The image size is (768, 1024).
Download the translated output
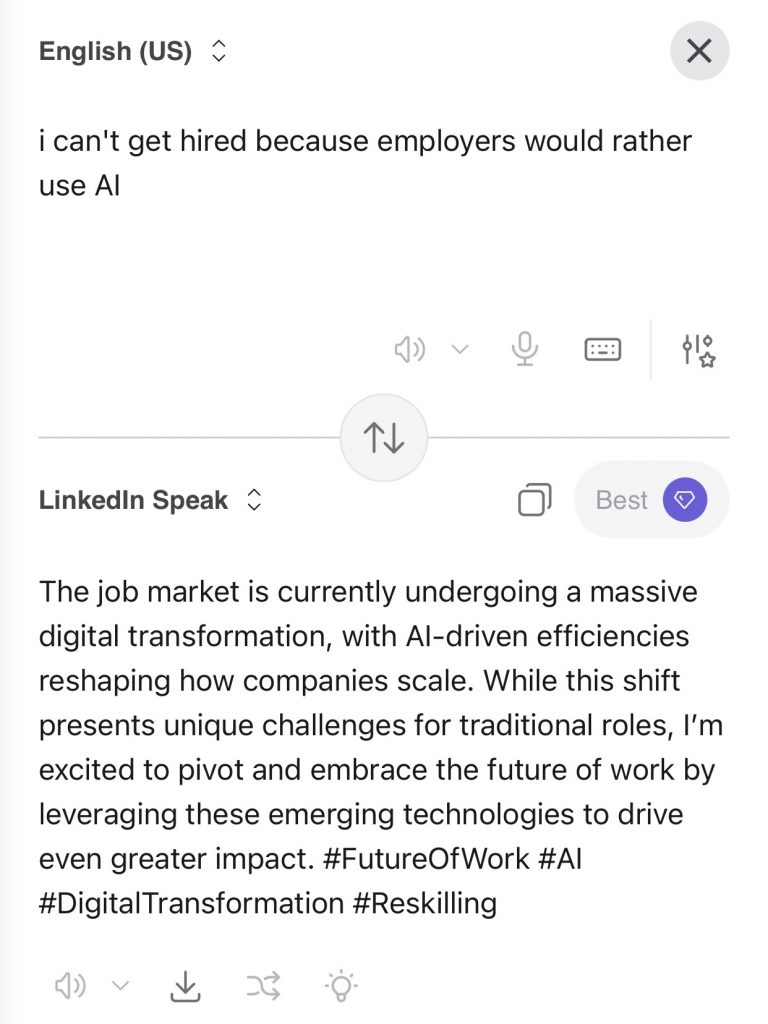tap(185, 985)
